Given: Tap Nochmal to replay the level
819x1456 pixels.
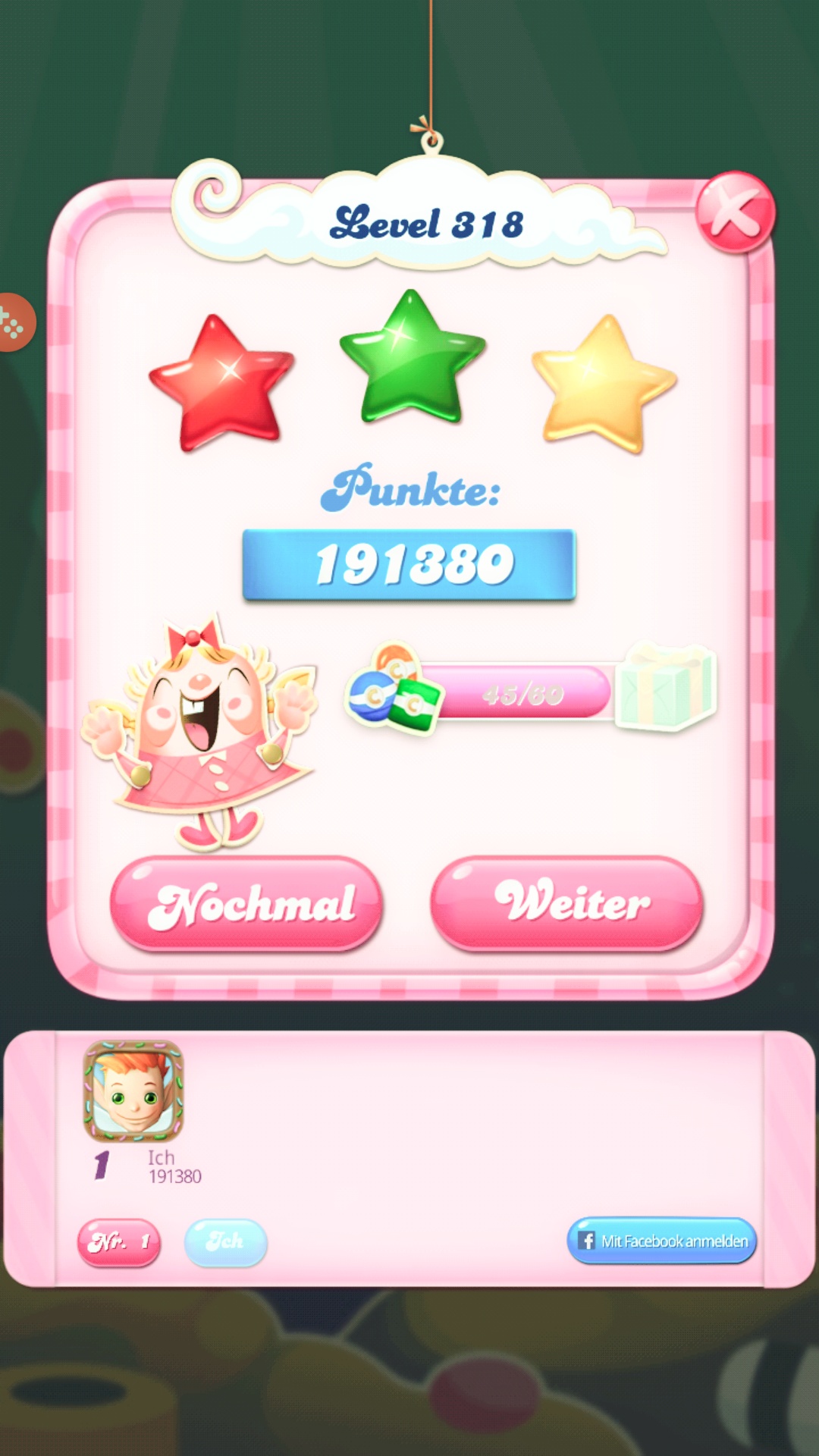Looking at the screenshot, I should click(246, 902).
